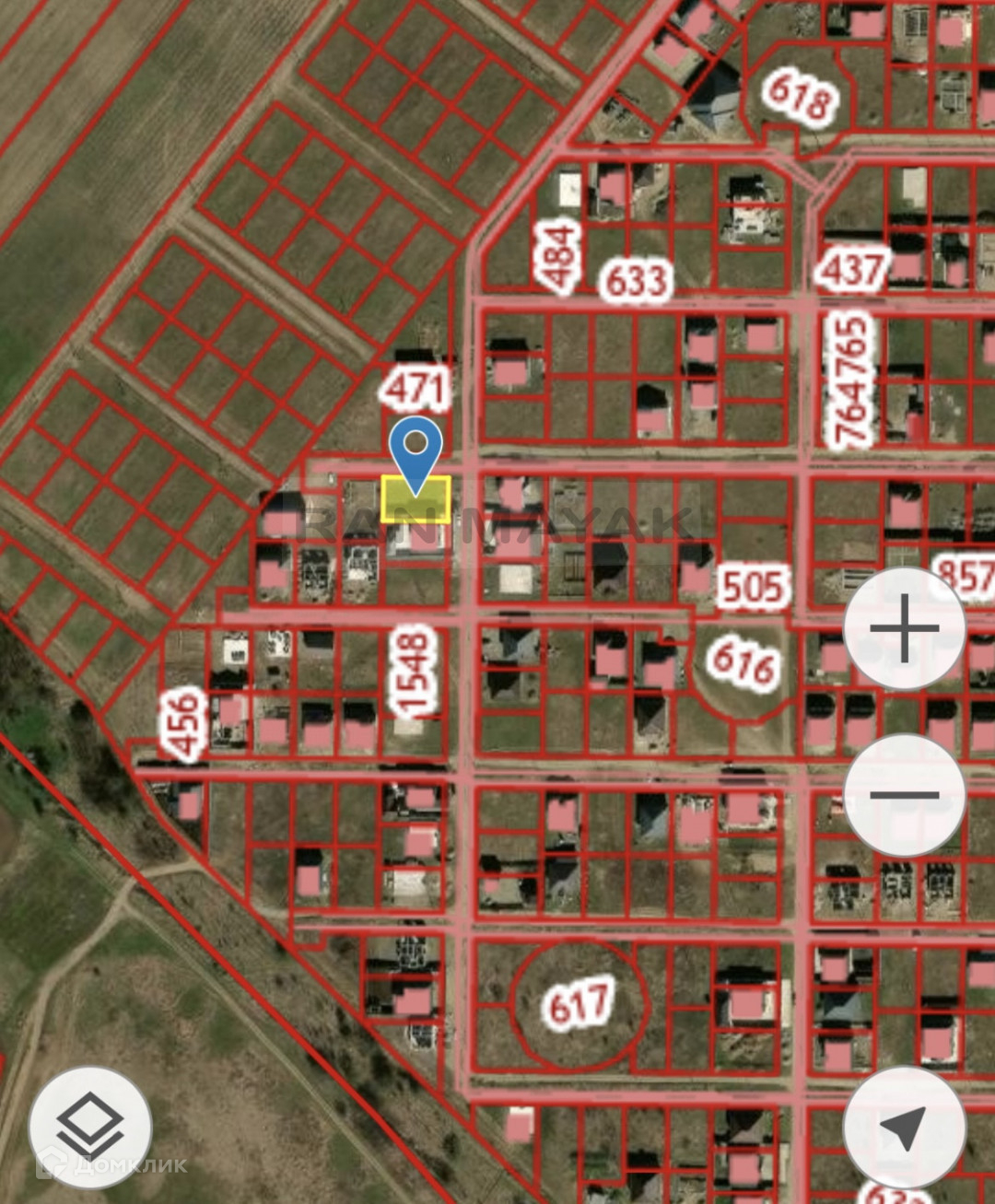Open the map layers selector
Image resolution: width=995 pixels, height=1204 pixels.
pyautogui.click(x=90, y=1127)
